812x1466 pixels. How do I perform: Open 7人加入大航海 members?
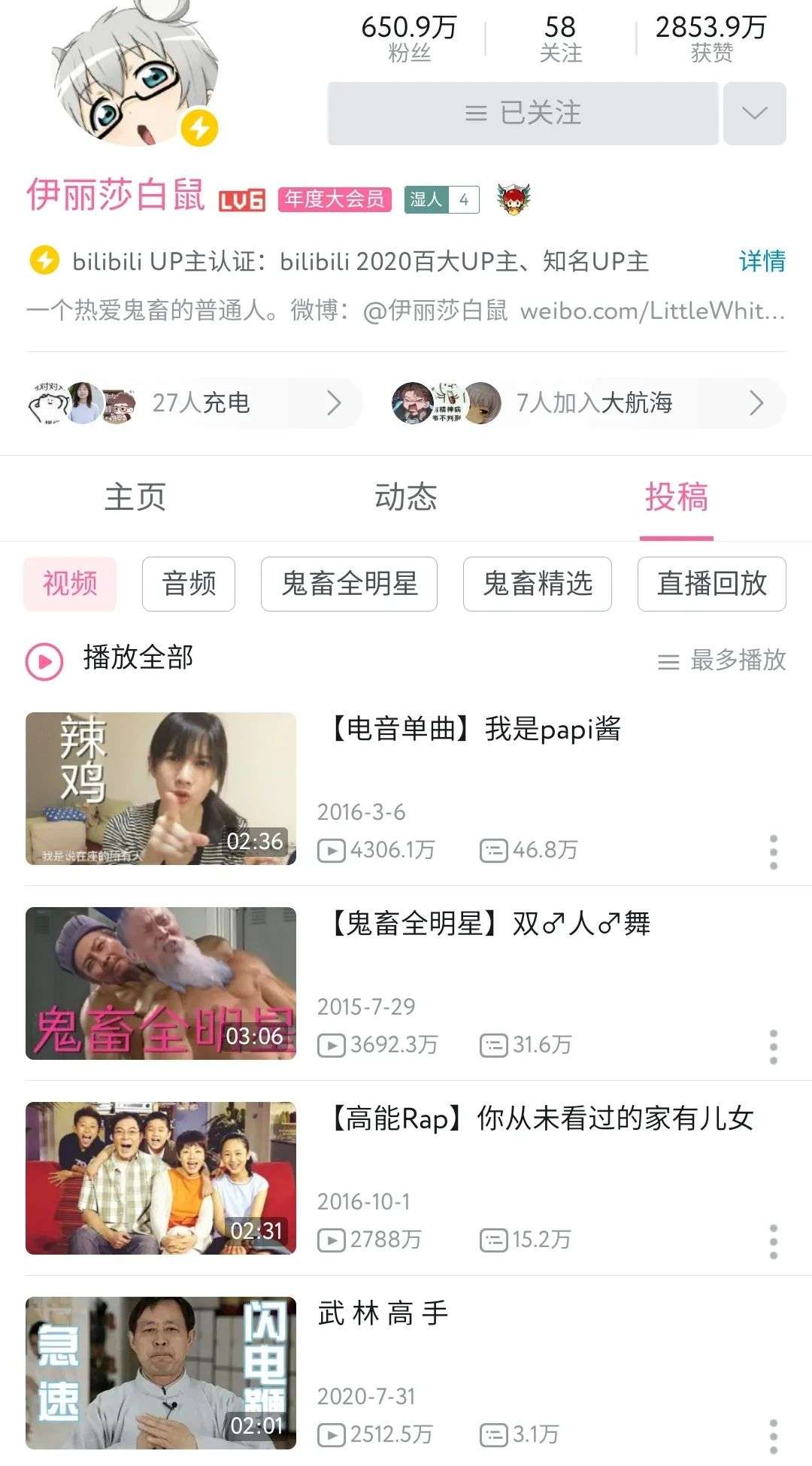click(x=588, y=403)
